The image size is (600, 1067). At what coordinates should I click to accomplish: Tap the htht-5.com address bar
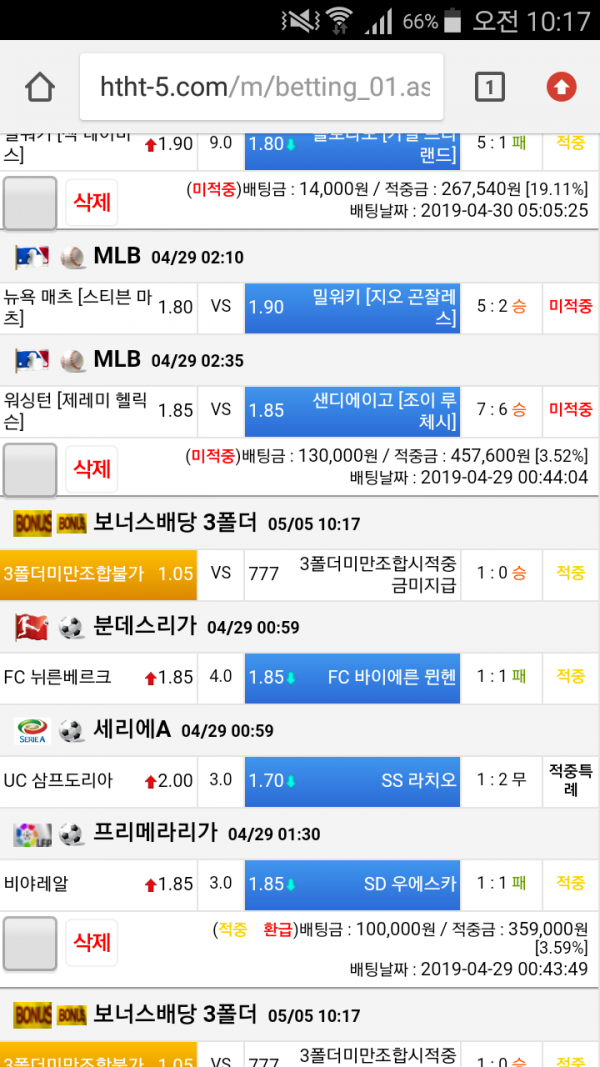[x=262, y=88]
